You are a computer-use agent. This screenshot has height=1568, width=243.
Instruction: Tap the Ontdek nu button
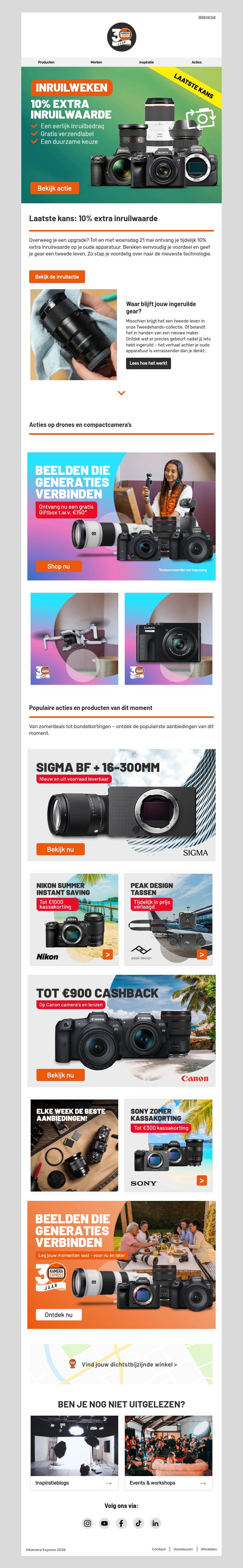58,1314
